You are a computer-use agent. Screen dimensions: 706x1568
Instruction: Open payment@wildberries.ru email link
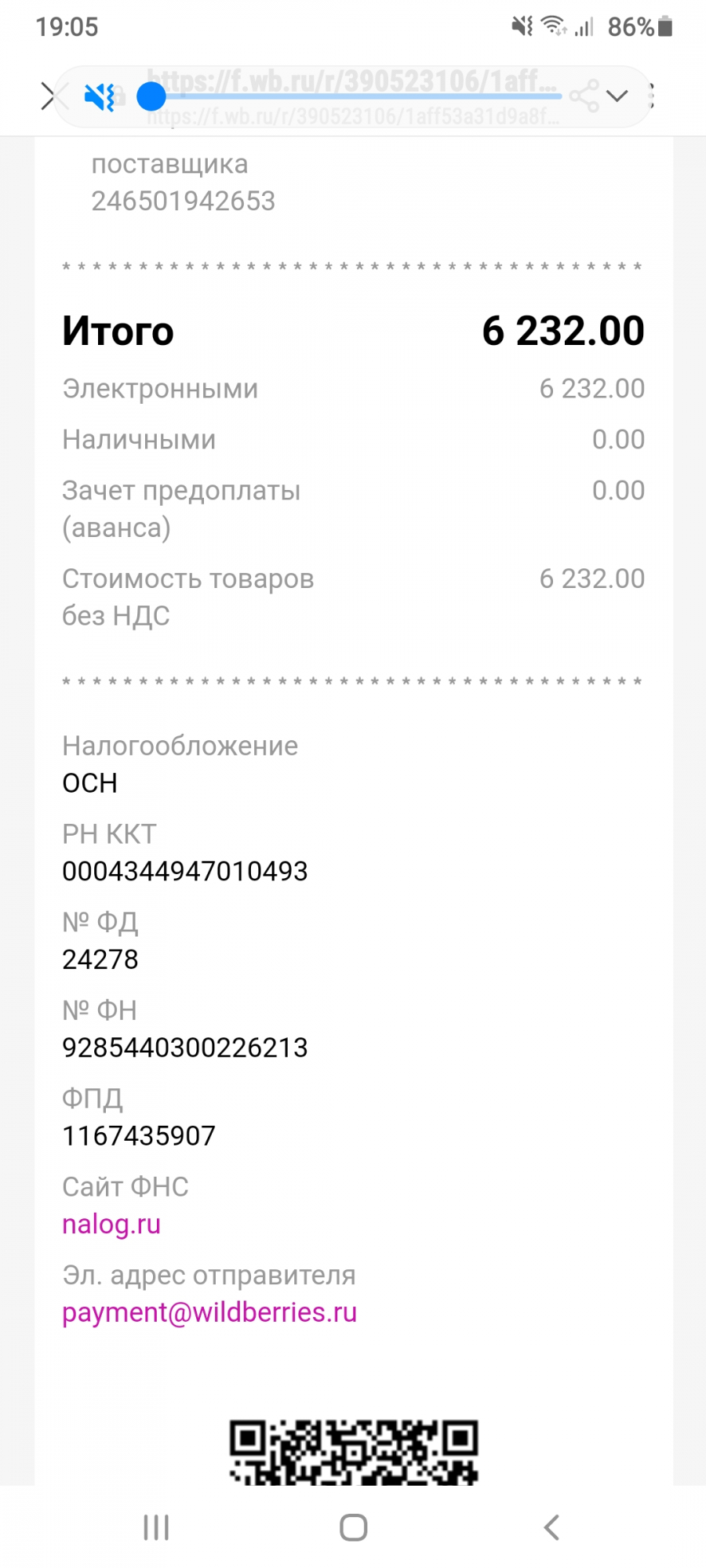[209, 1312]
